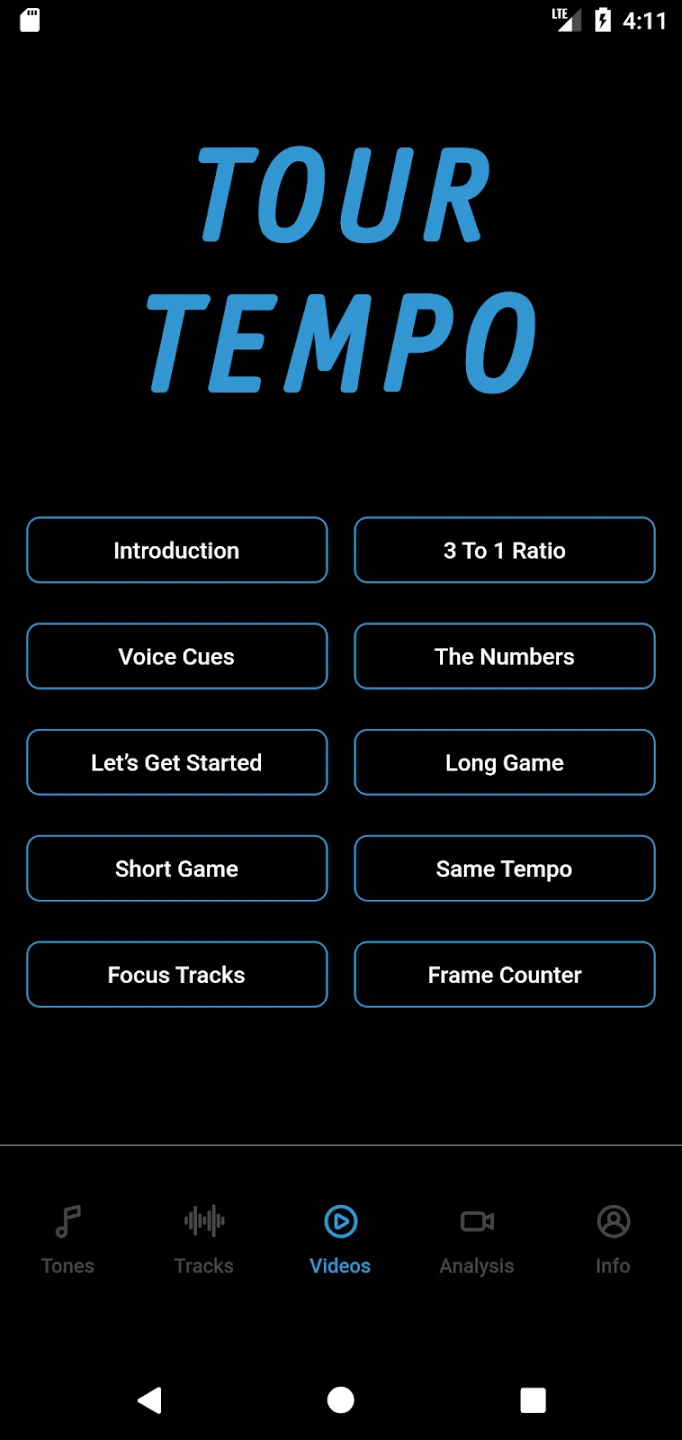This screenshot has height=1440, width=682.
Task: Go back with the system back button
Action: [x=150, y=1400]
